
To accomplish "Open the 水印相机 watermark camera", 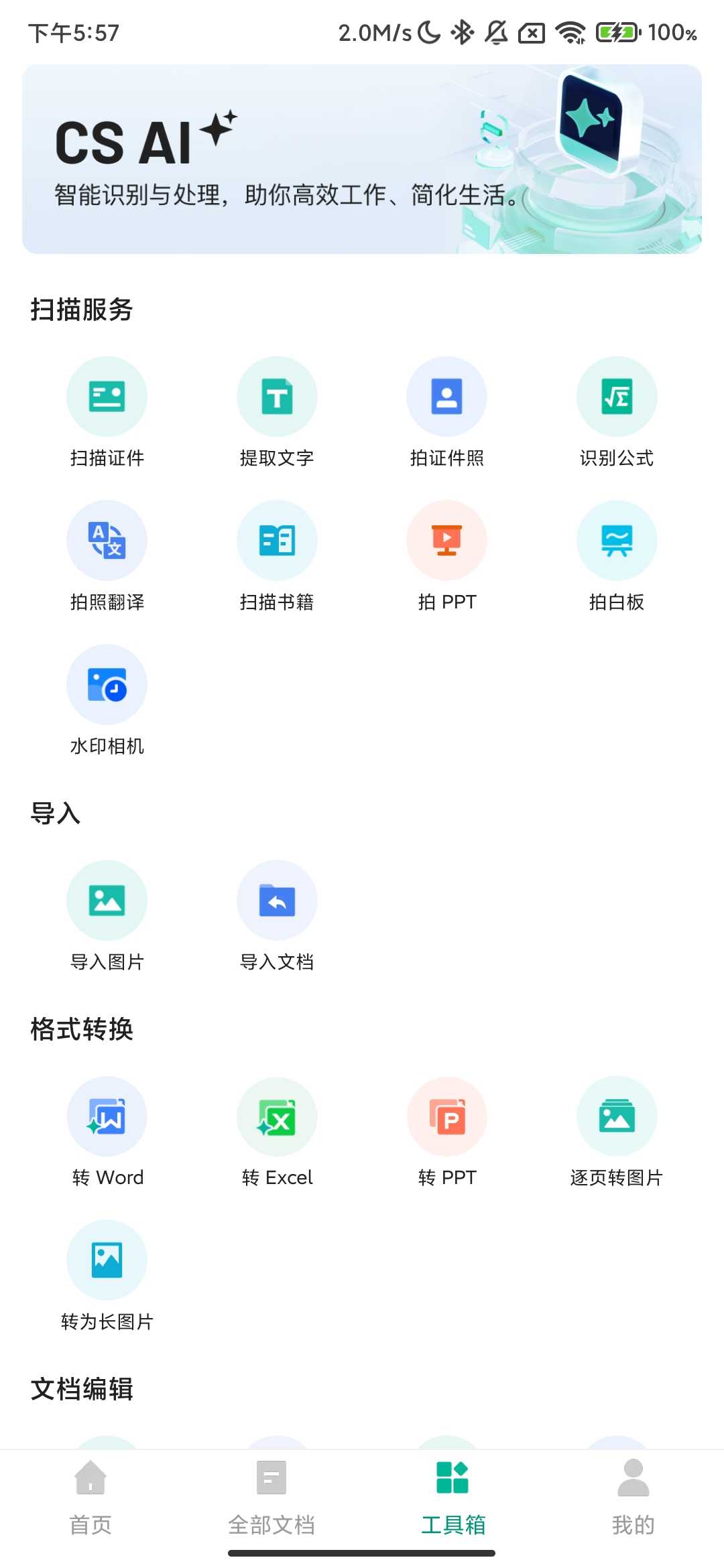I will coord(107,697).
